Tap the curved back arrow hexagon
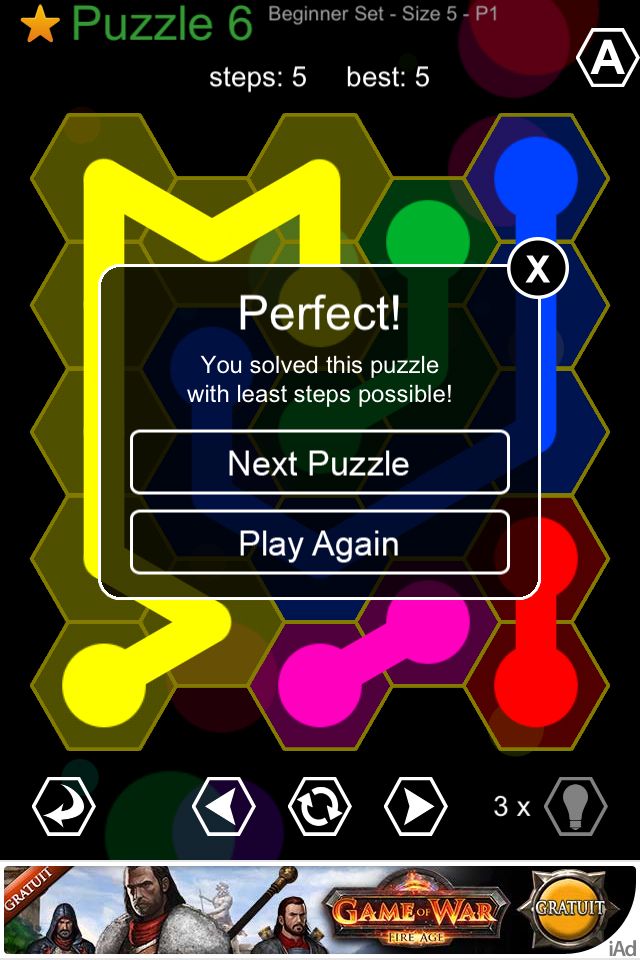640x960 pixels. [64, 805]
